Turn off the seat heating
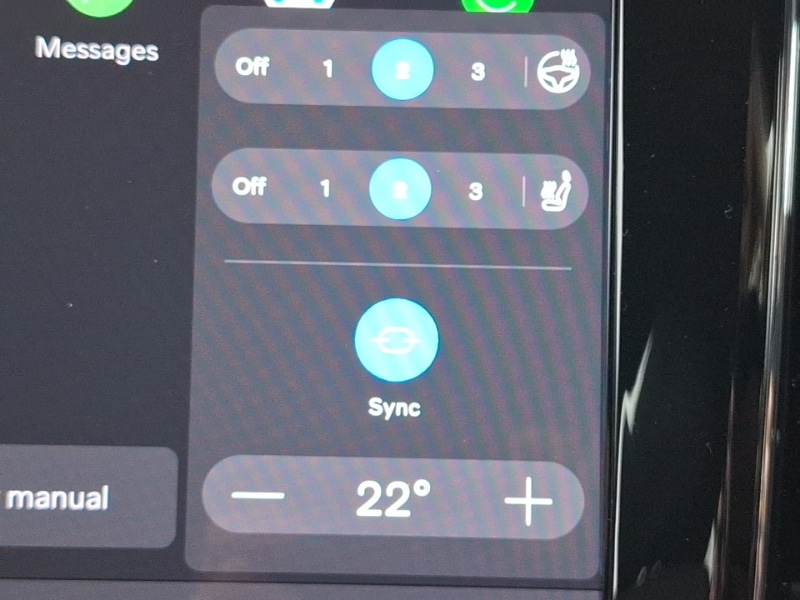This screenshot has width=800, height=600. pyautogui.click(x=250, y=187)
